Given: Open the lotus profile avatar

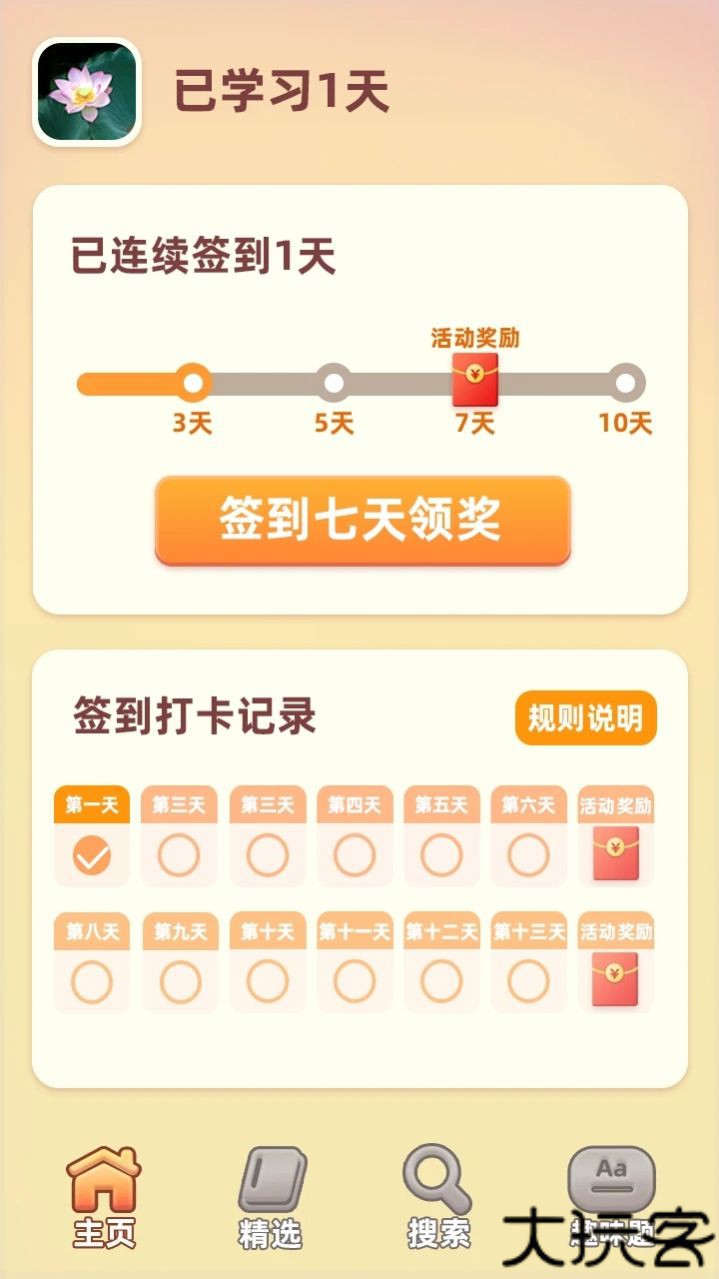Looking at the screenshot, I should 87,92.
